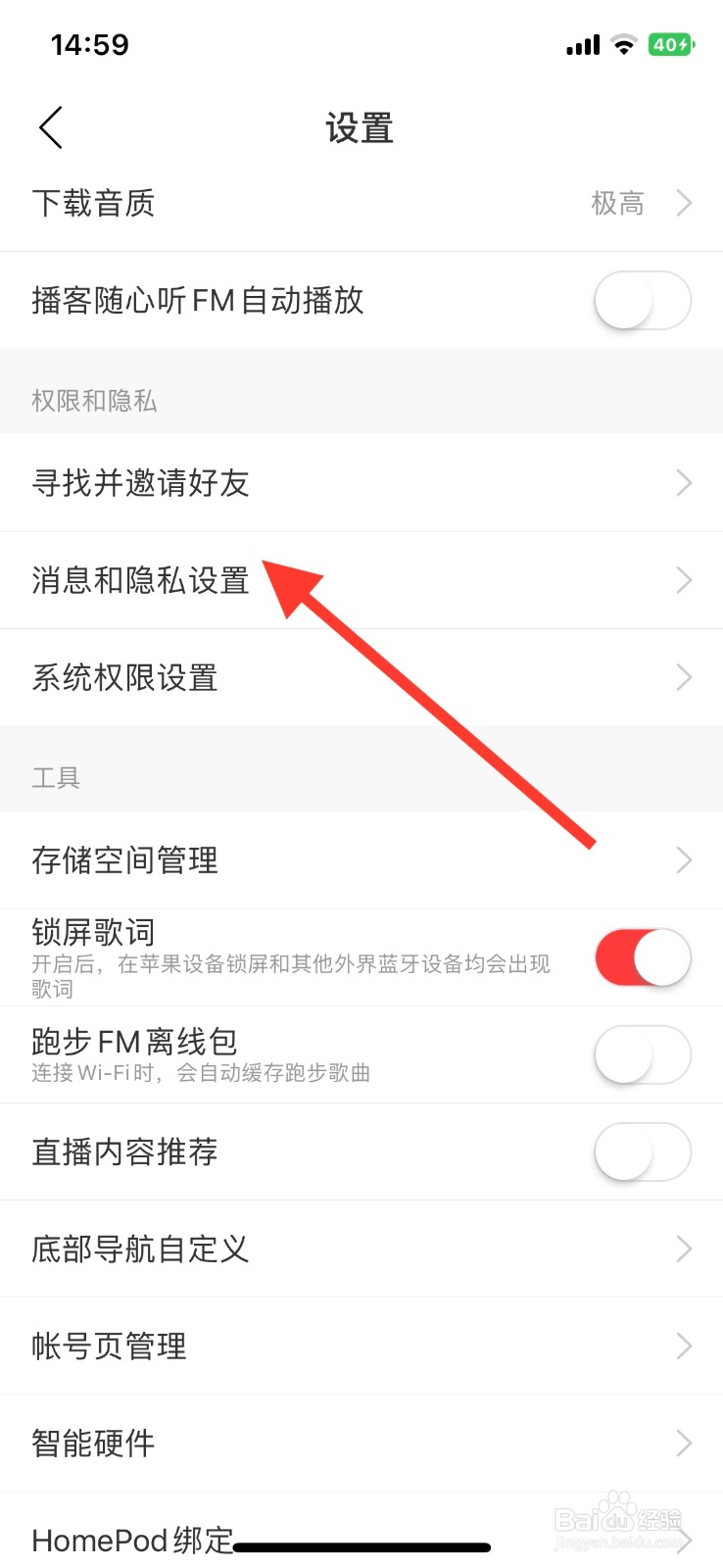
Task: Toggle 直播内容推荐 live content recommendation
Action: [x=642, y=1152]
